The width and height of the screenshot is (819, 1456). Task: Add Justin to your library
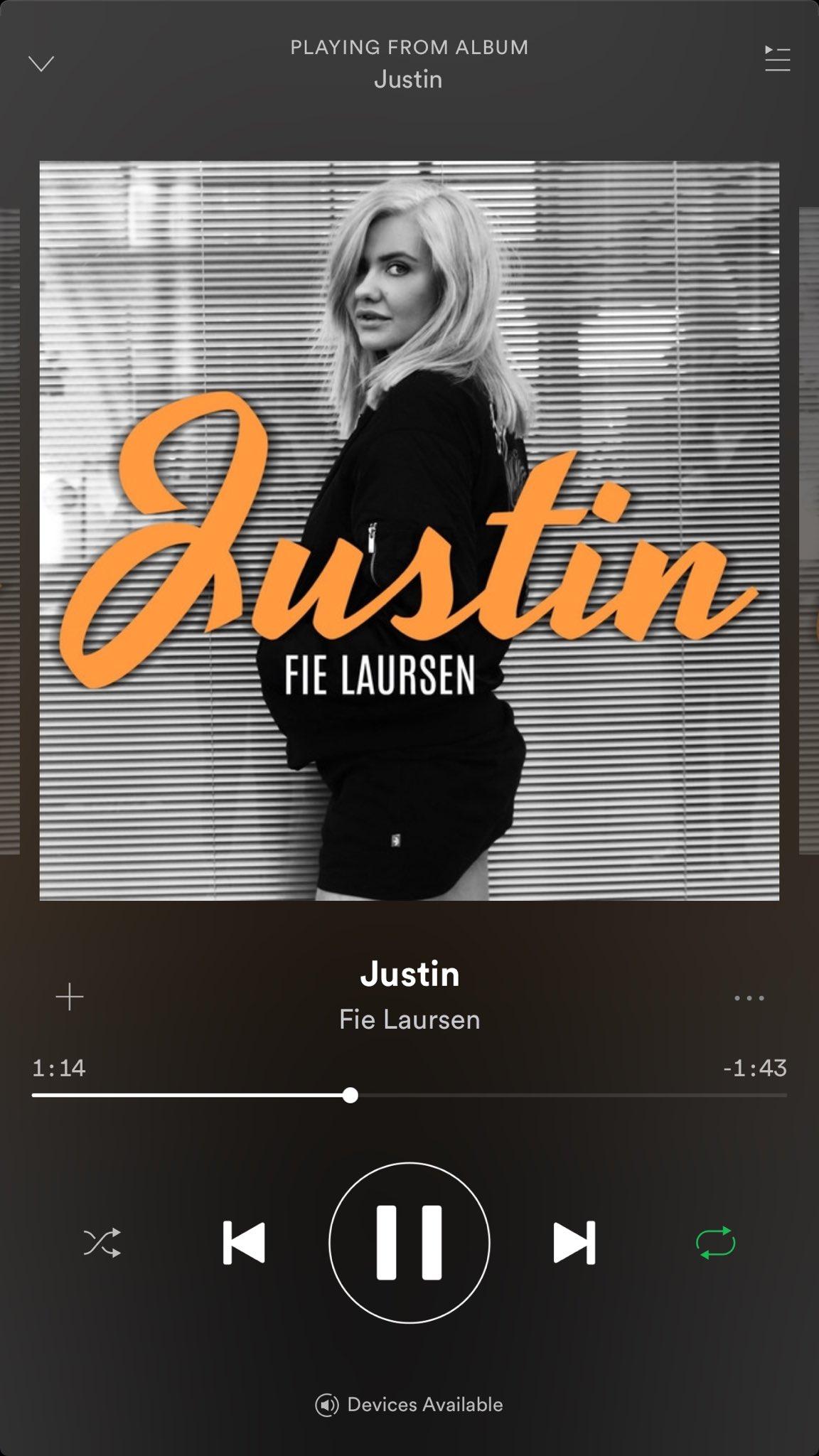70,997
